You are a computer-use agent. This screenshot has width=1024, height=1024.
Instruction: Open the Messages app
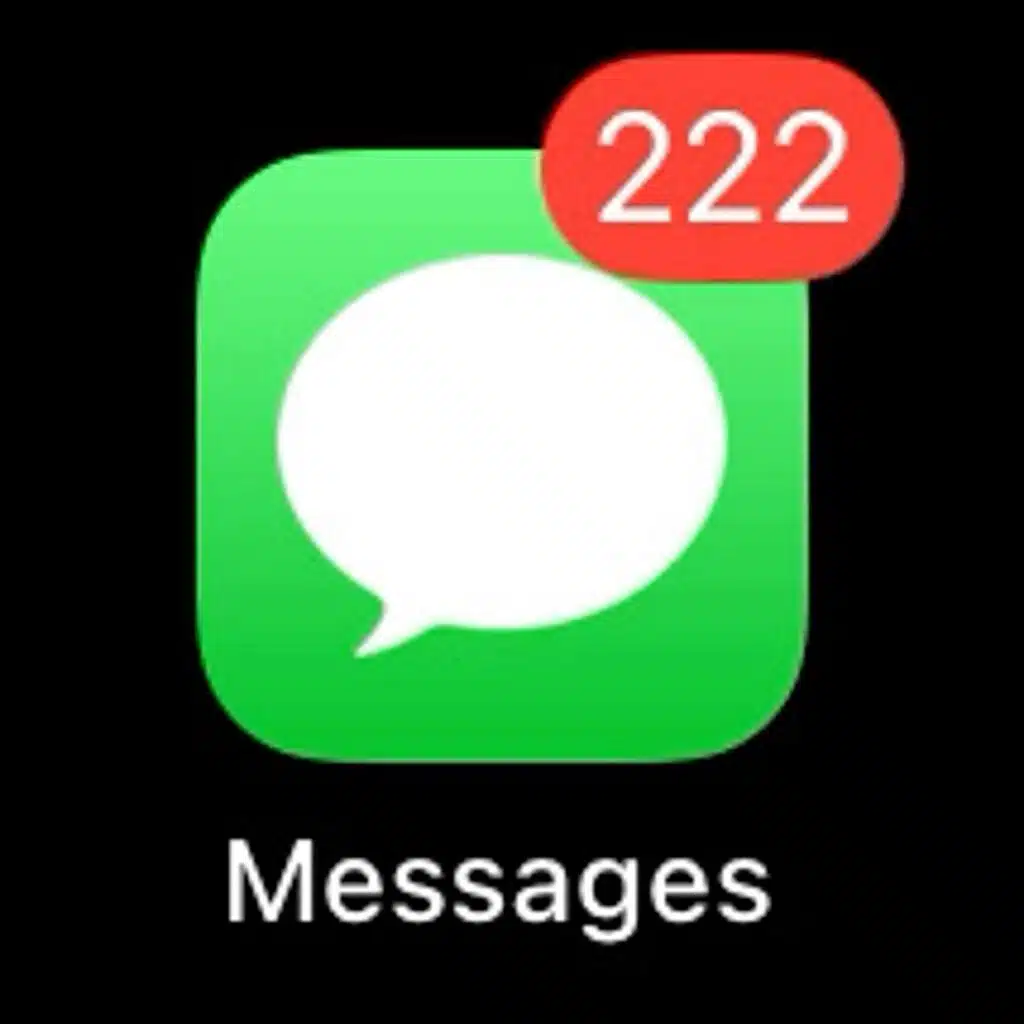point(503,455)
